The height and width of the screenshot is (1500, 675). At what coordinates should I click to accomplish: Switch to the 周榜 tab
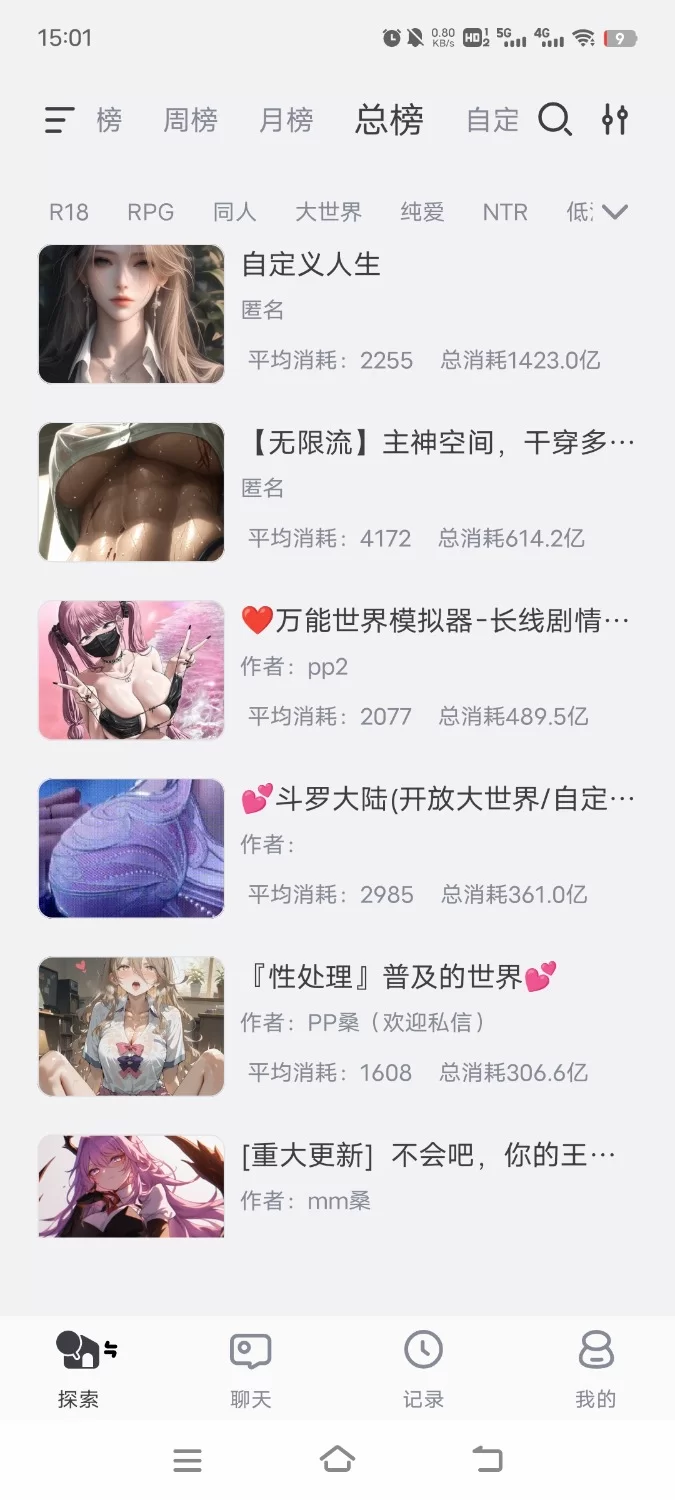coord(190,121)
